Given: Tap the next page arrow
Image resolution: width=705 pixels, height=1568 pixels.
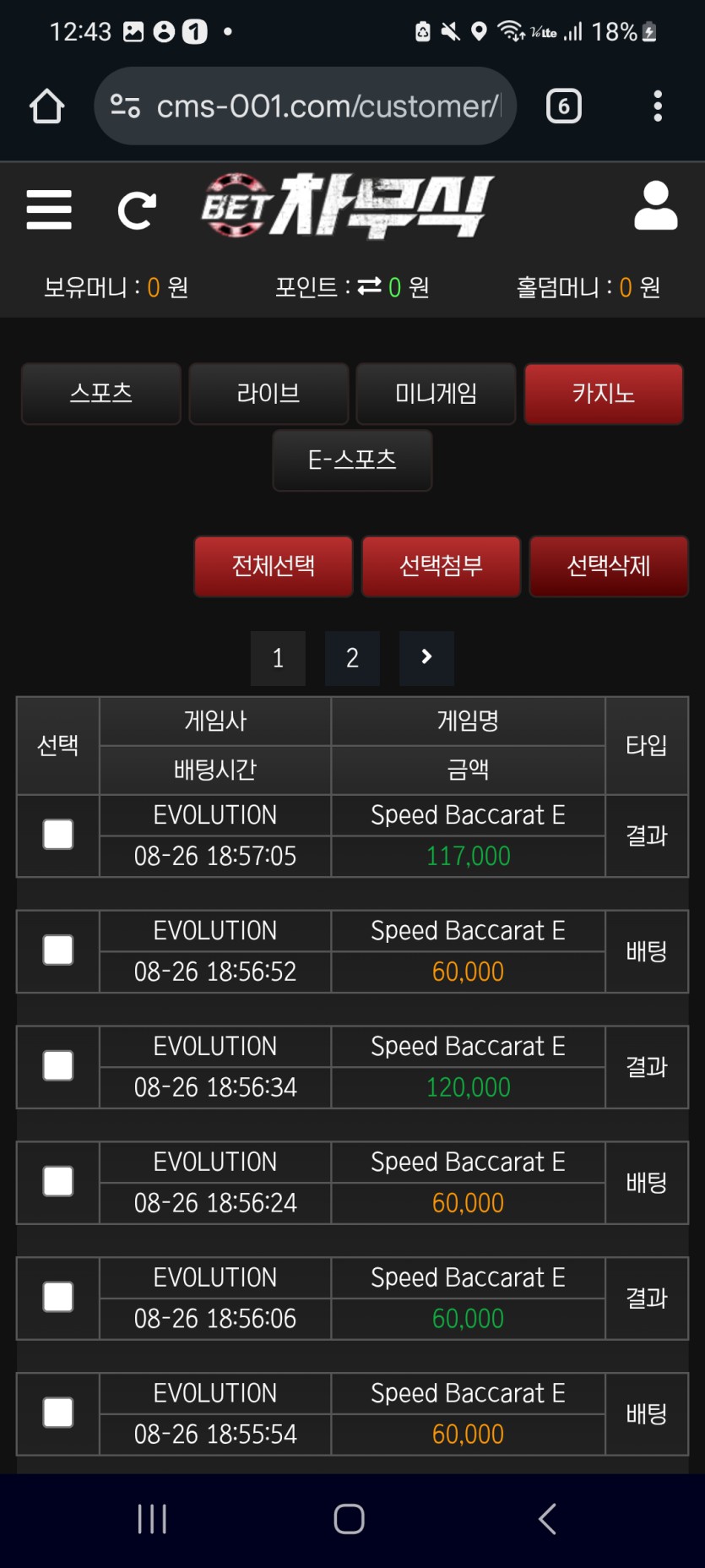Looking at the screenshot, I should pos(426,658).
